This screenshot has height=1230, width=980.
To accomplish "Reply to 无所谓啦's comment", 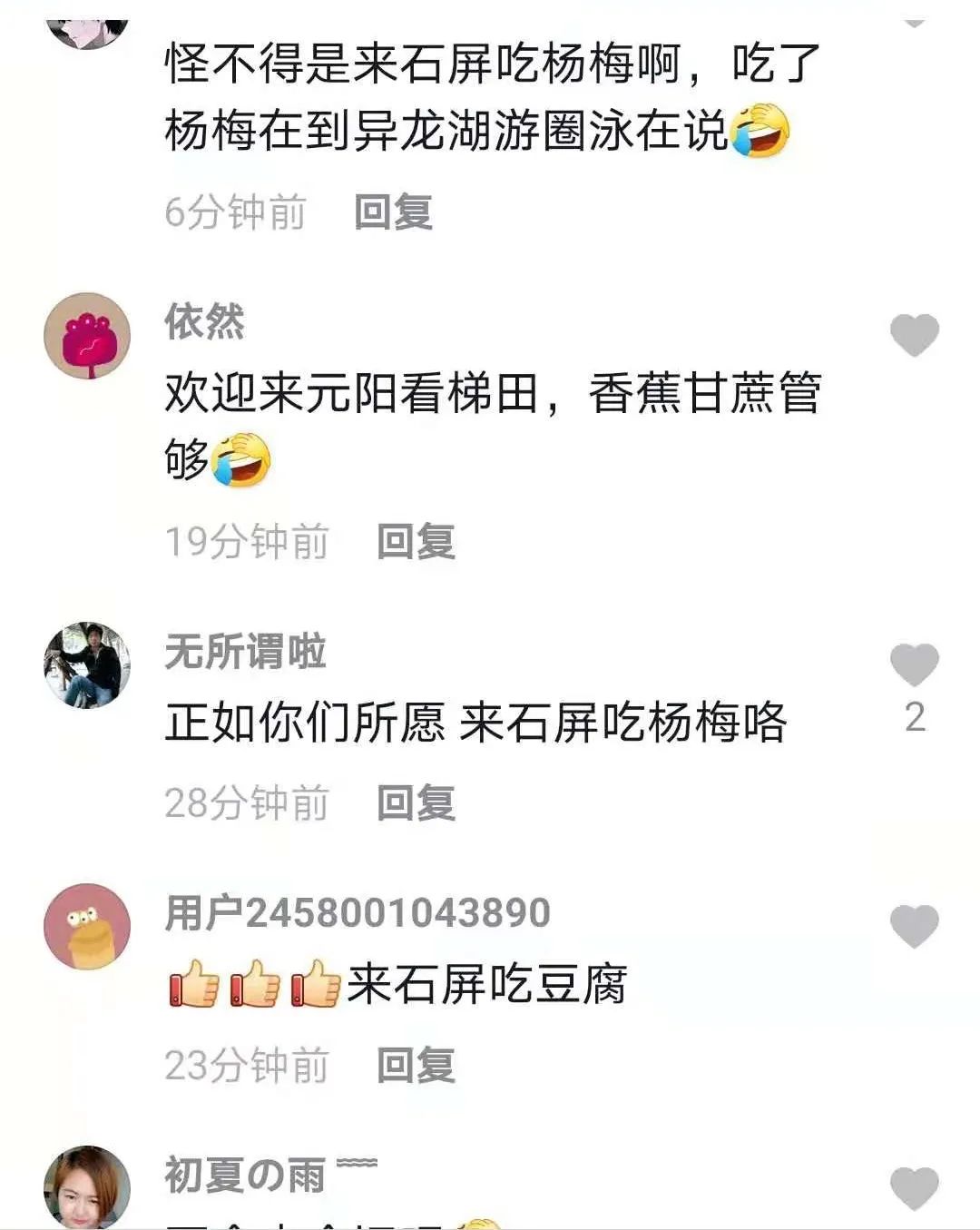I will [x=416, y=803].
